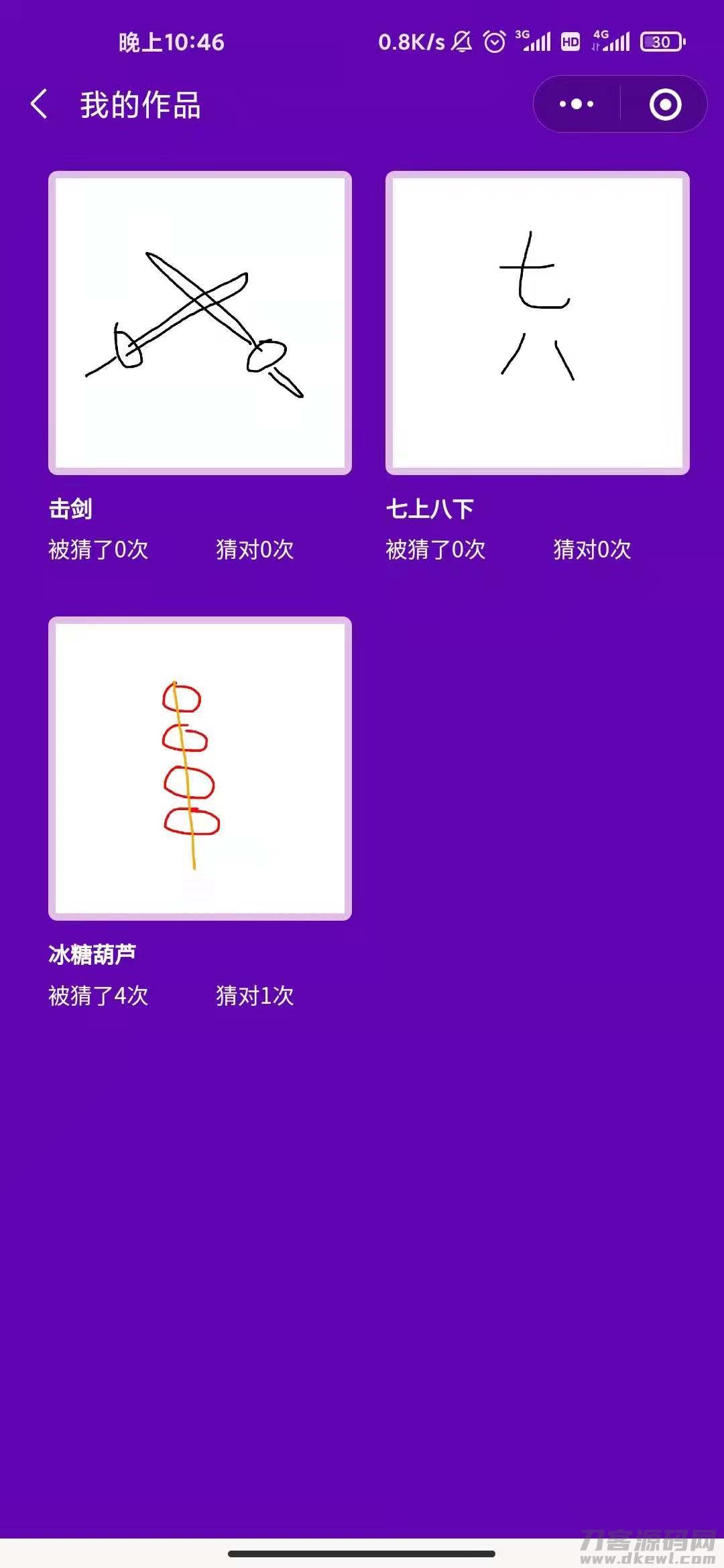Click the time display in the status bar
This screenshot has width=724, height=1568.
171,42
